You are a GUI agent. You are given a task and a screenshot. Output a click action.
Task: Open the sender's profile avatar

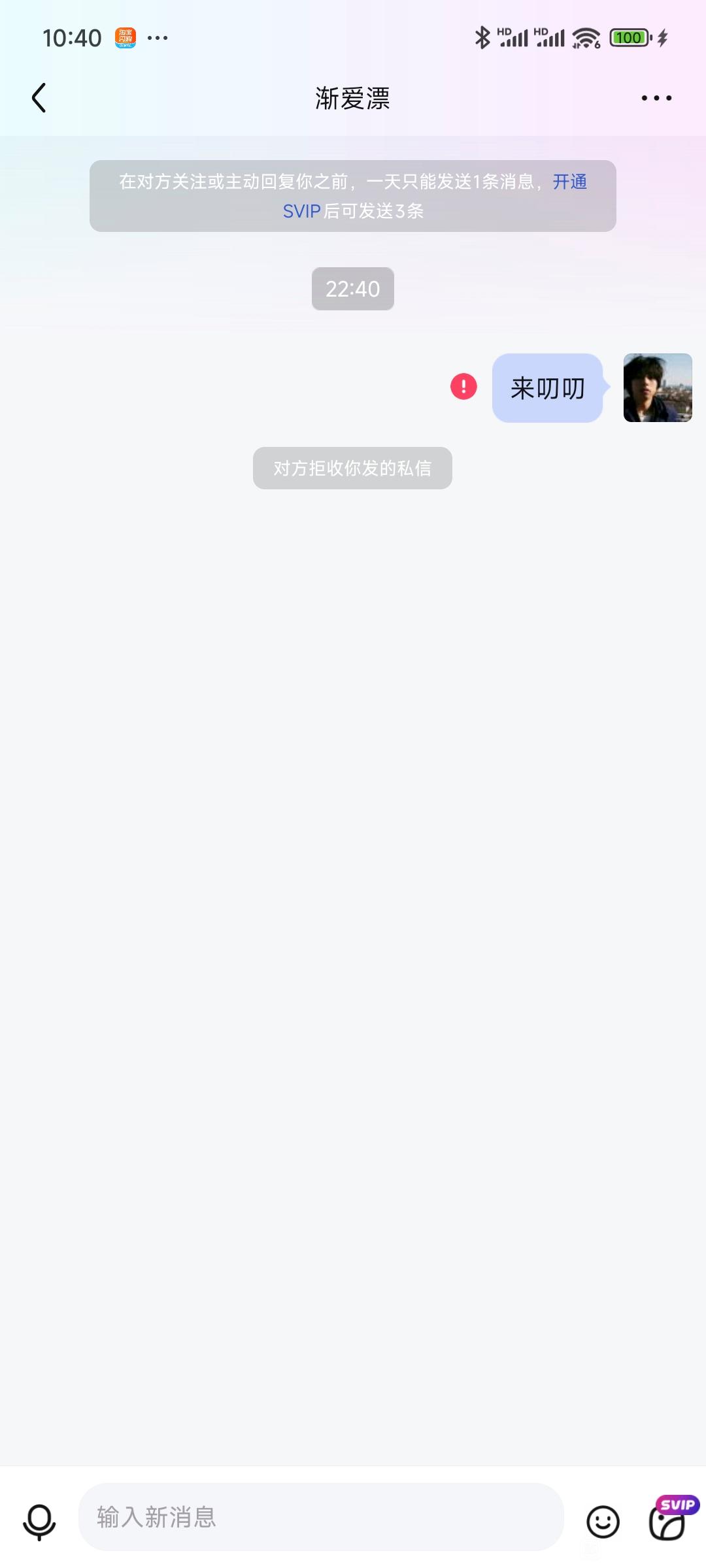(657, 387)
